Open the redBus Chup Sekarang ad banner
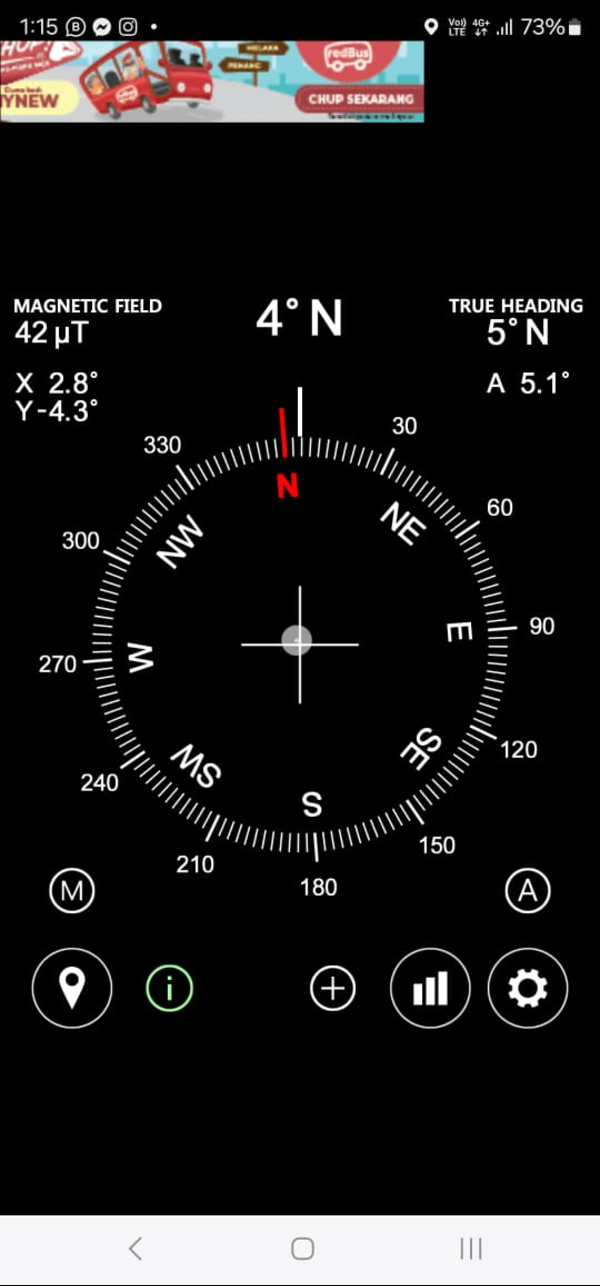Image resolution: width=600 pixels, height=1286 pixels. click(x=212, y=81)
